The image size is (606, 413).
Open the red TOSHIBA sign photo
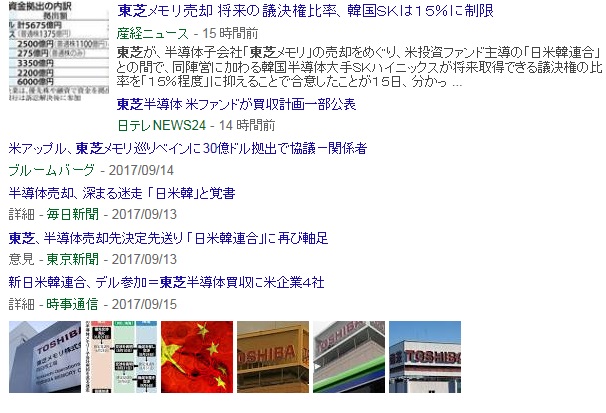[x=273, y=357]
